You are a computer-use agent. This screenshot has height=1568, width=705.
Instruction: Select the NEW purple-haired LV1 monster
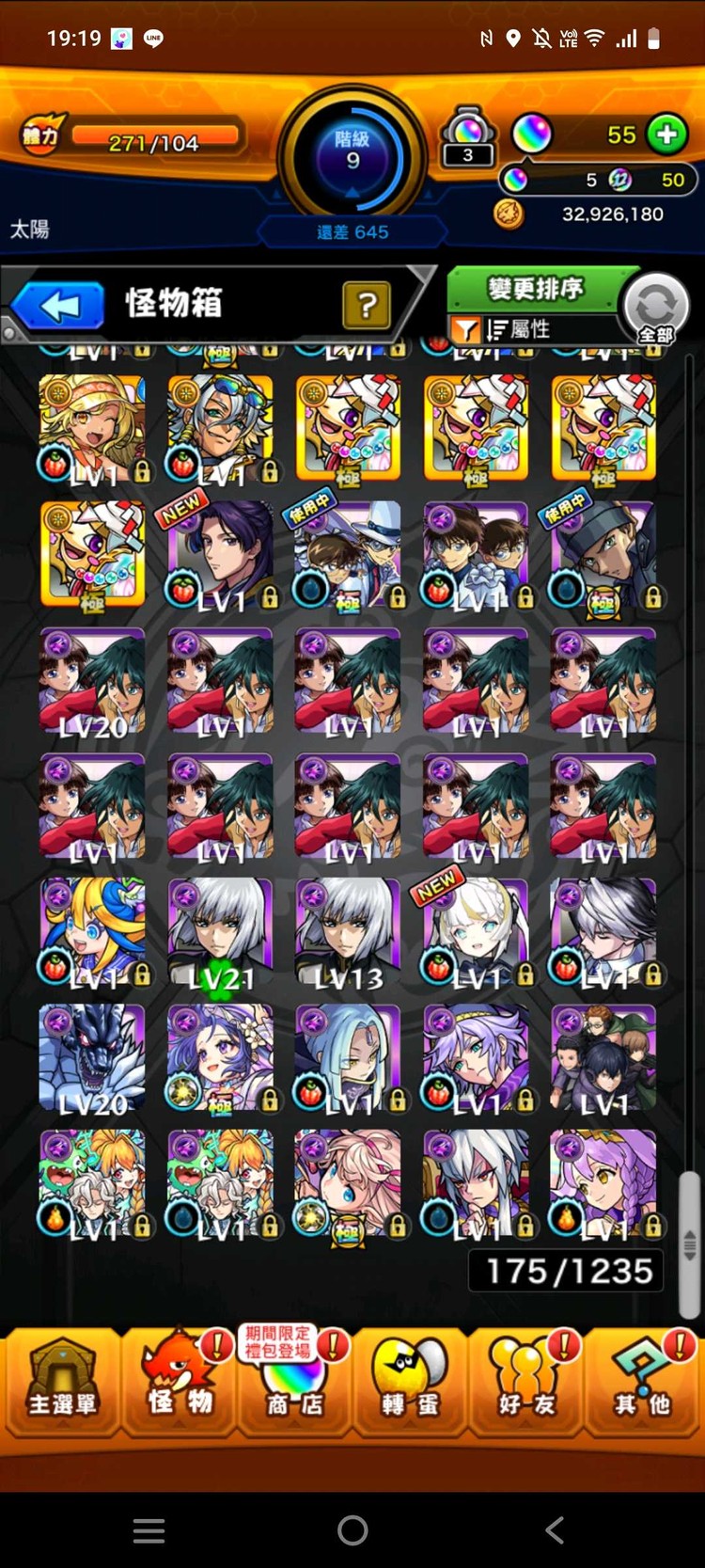(220, 555)
